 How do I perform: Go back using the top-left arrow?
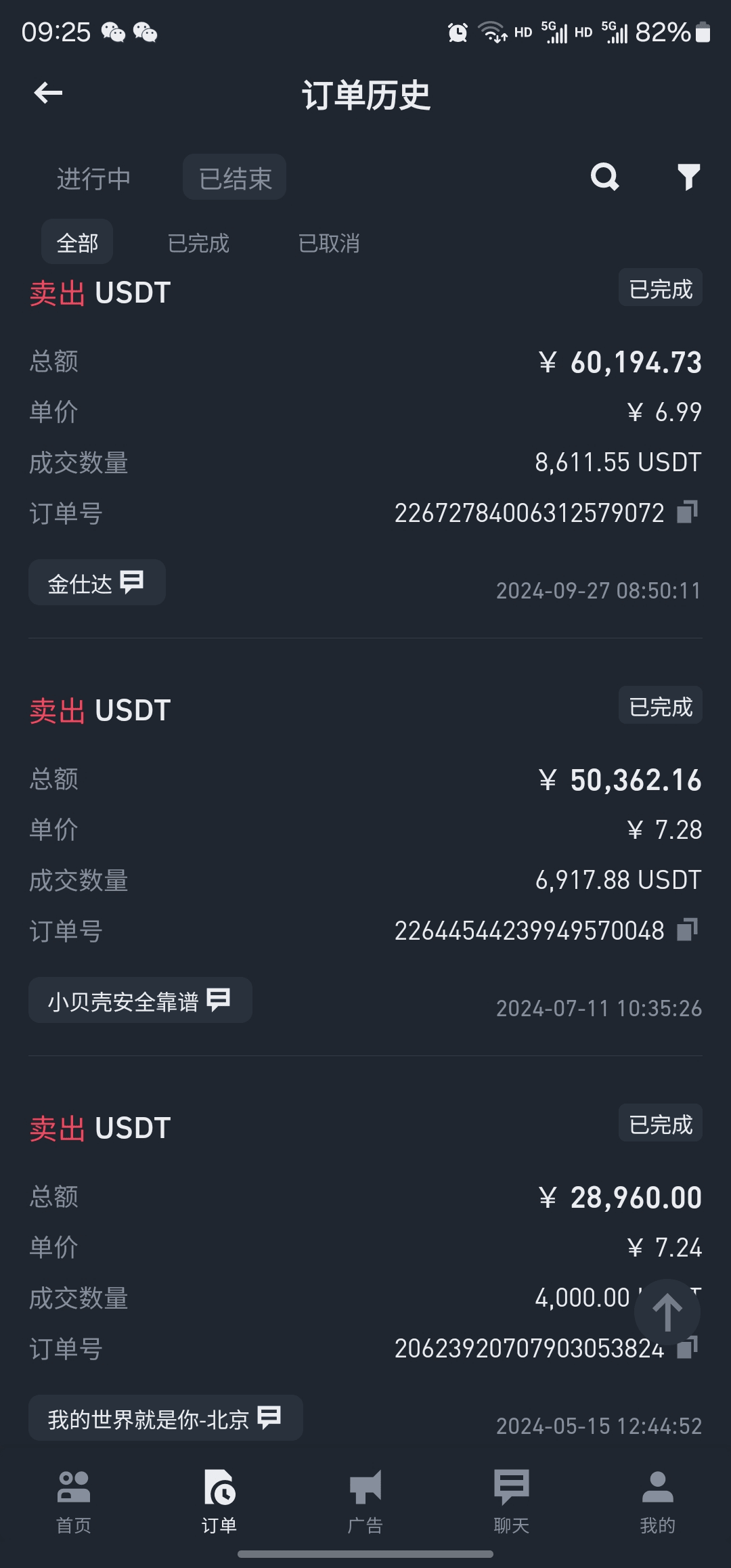click(48, 93)
